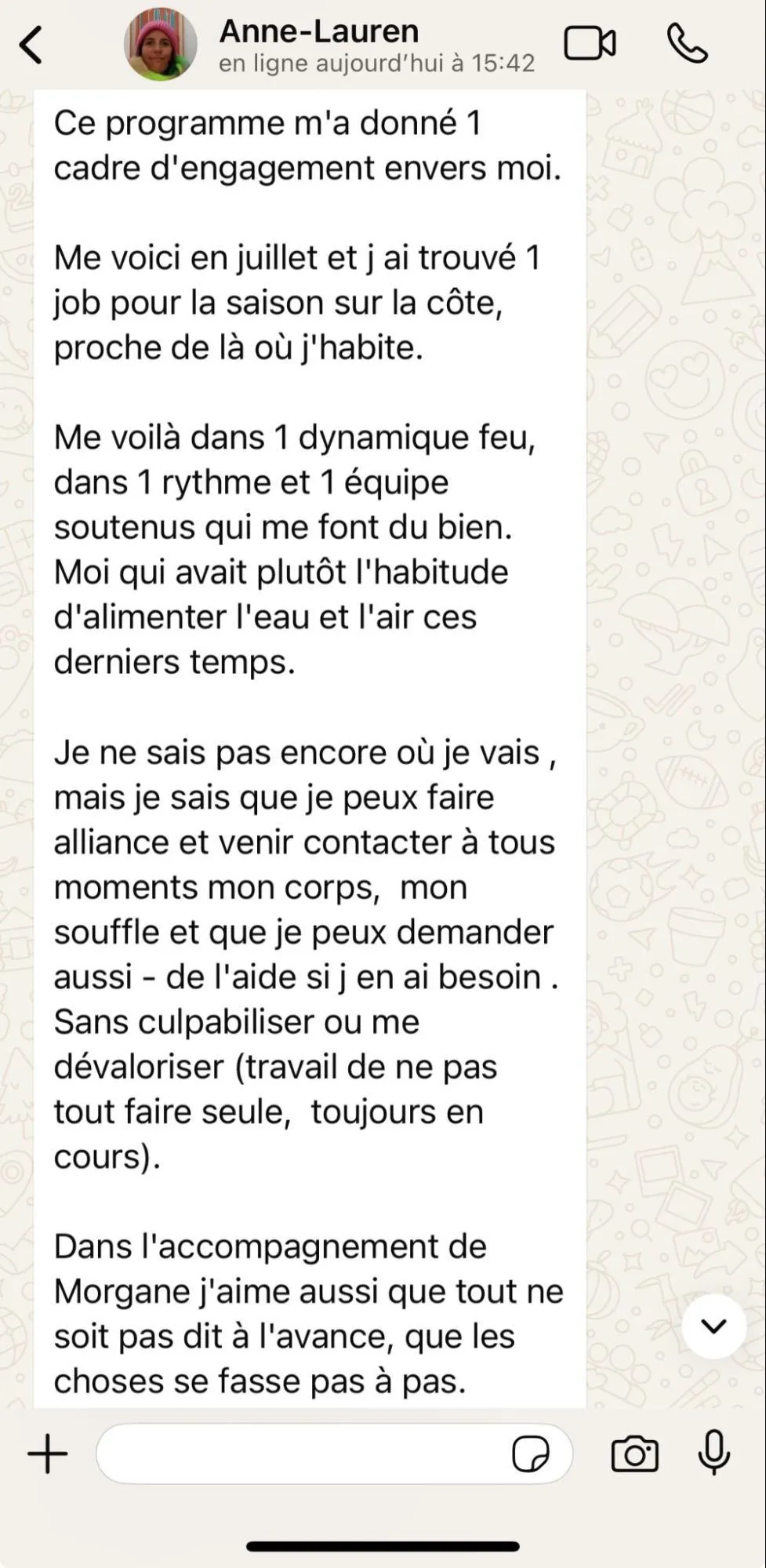Start a video call with Anne-Lauren
Image resolution: width=766 pixels, height=1568 pixels.
[590, 43]
